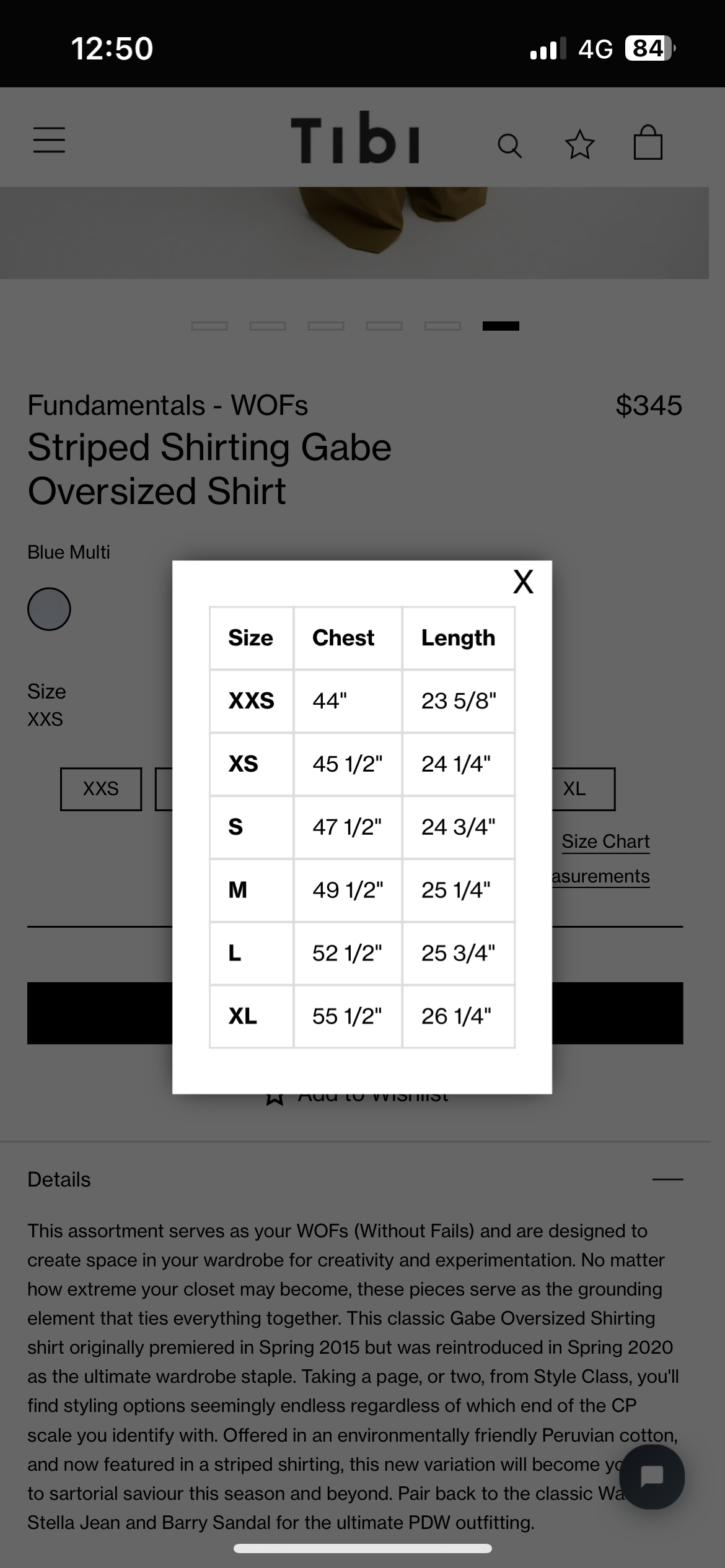Open the chat support bubble
This screenshot has width=725, height=1568.
click(x=652, y=1476)
